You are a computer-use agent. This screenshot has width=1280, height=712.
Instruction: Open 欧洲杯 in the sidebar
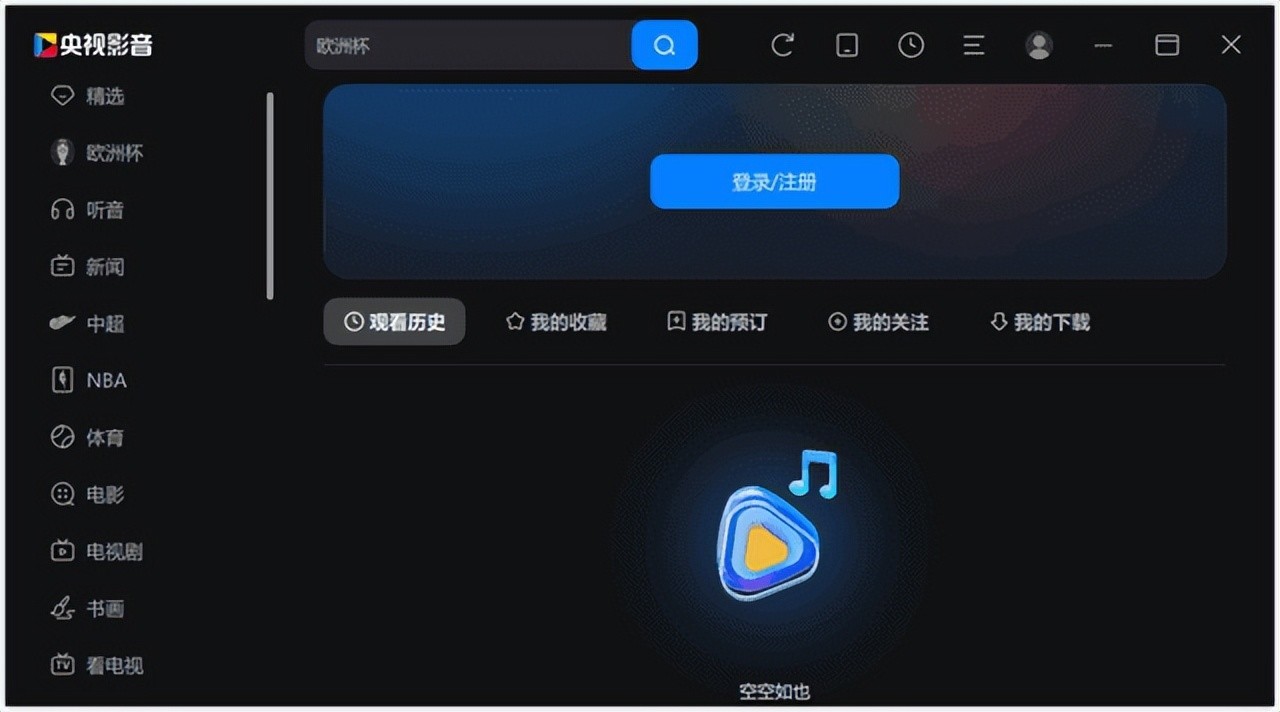97,153
